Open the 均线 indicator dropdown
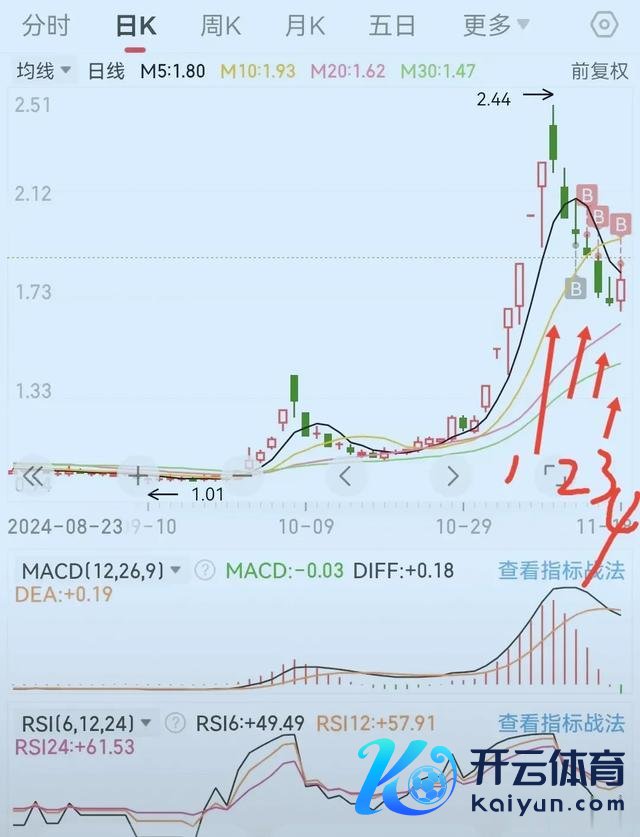640x837 pixels. coord(44,71)
